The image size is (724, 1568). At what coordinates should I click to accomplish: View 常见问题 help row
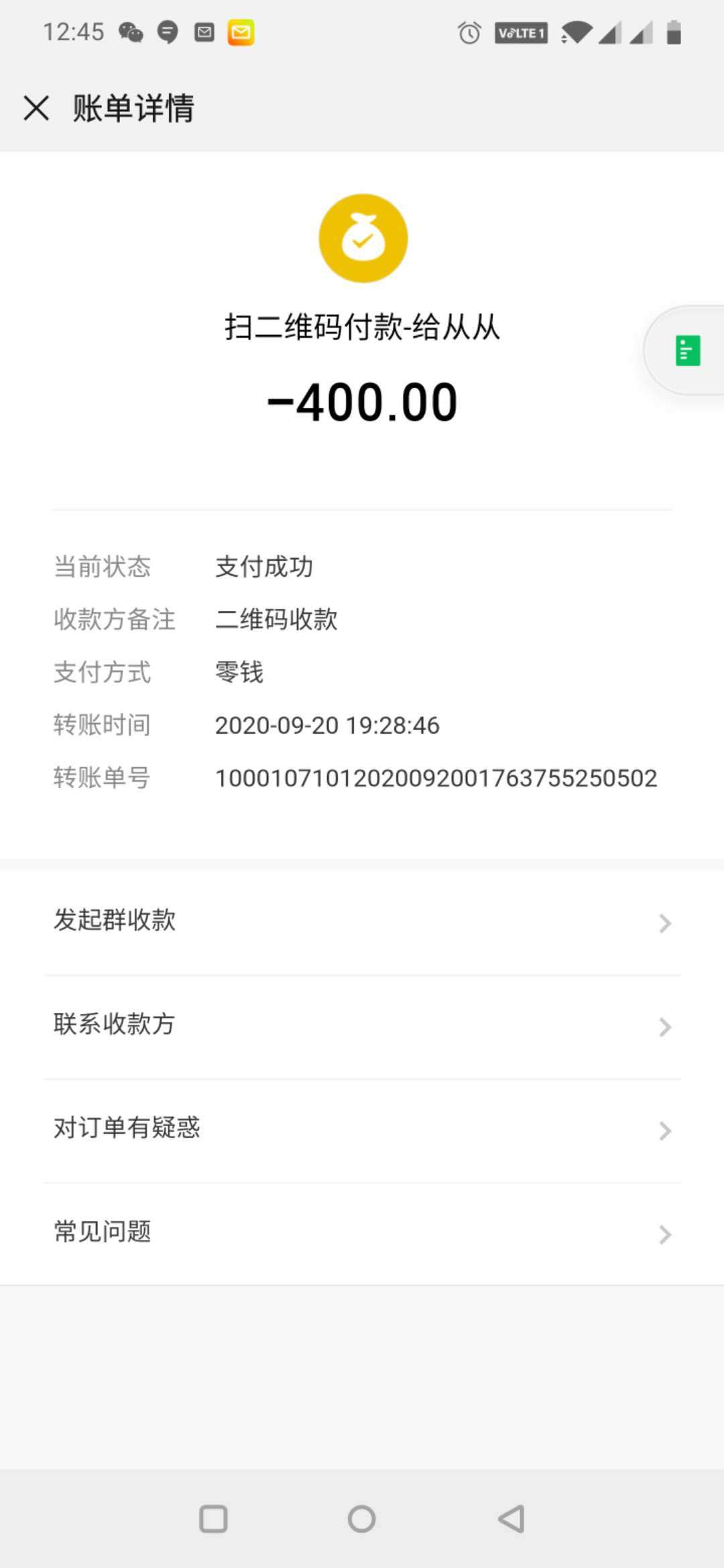(362, 1233)
